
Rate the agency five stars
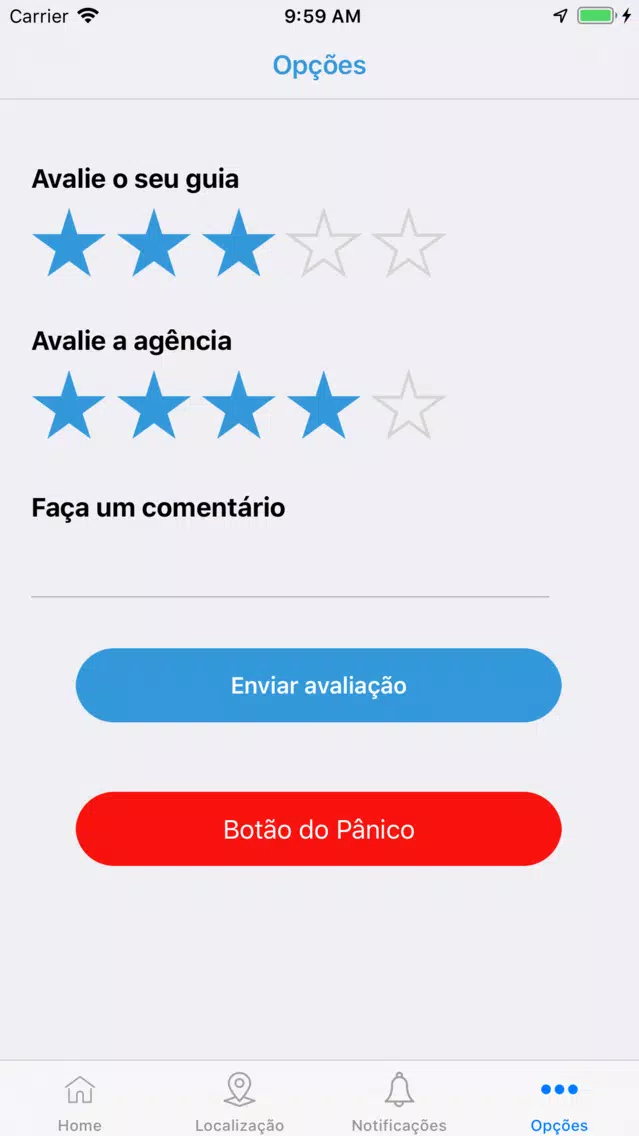pyautogui.click(x=409, y=405)
